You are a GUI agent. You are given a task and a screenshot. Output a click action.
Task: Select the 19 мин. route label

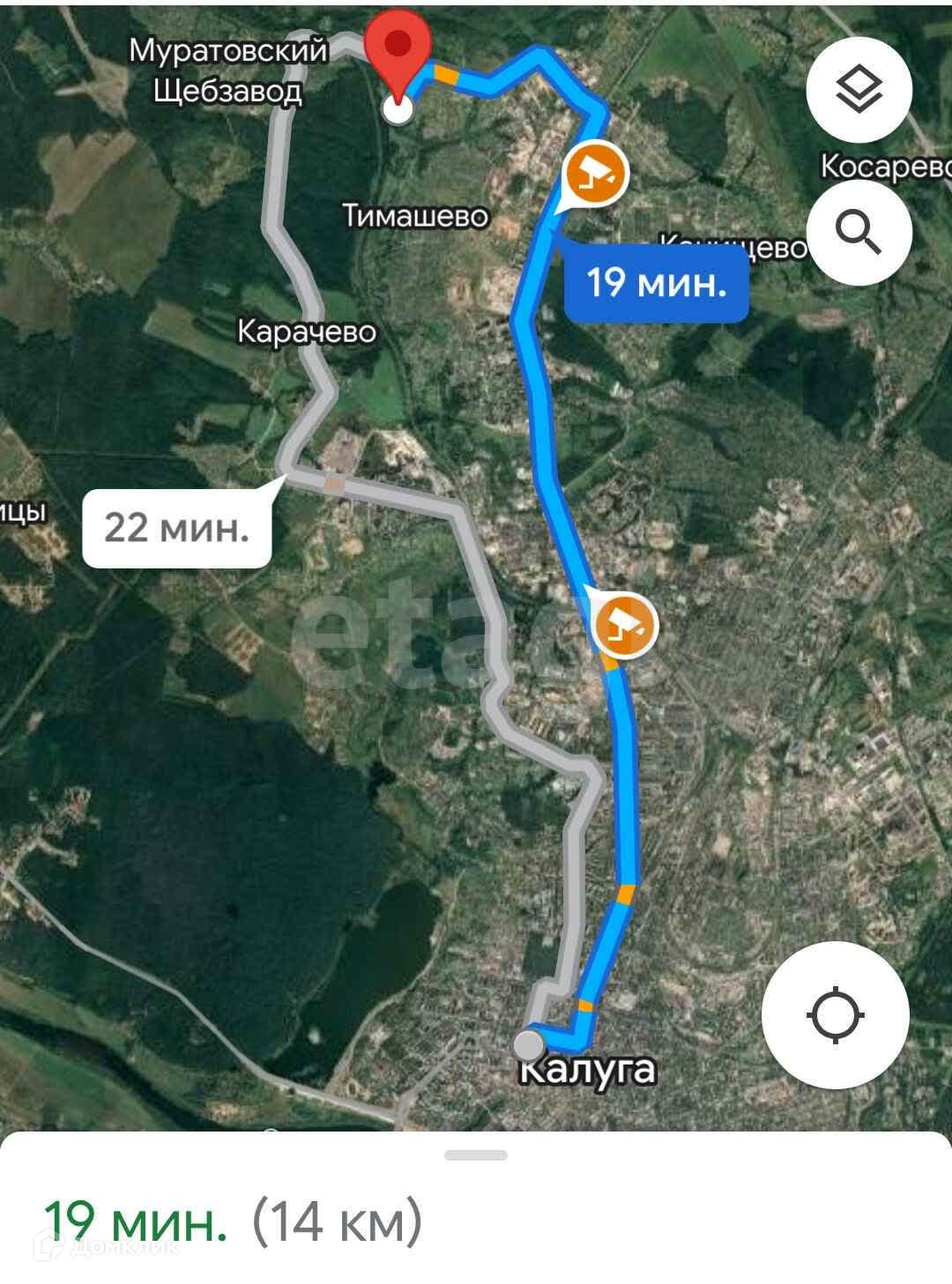tap(656, 284)
